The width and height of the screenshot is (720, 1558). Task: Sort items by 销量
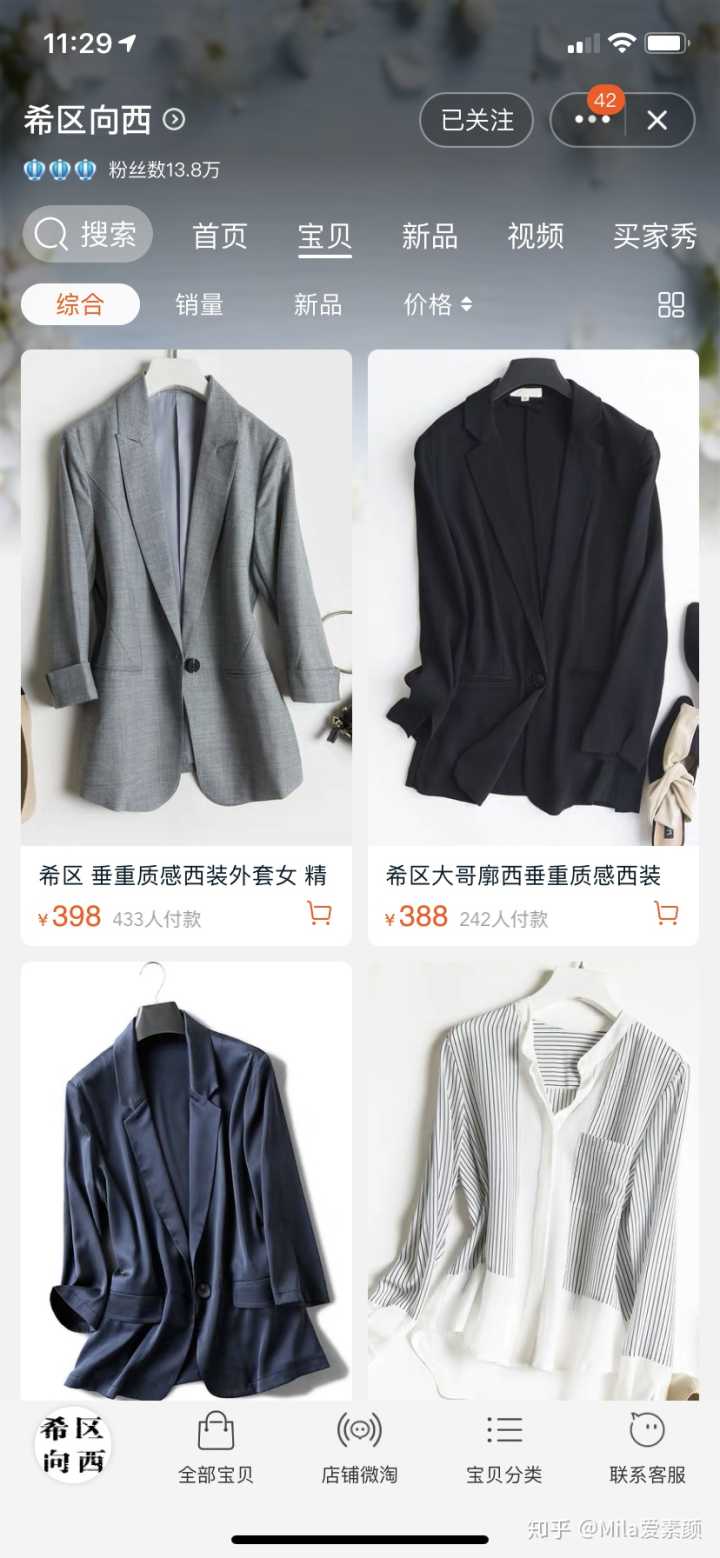199,305
